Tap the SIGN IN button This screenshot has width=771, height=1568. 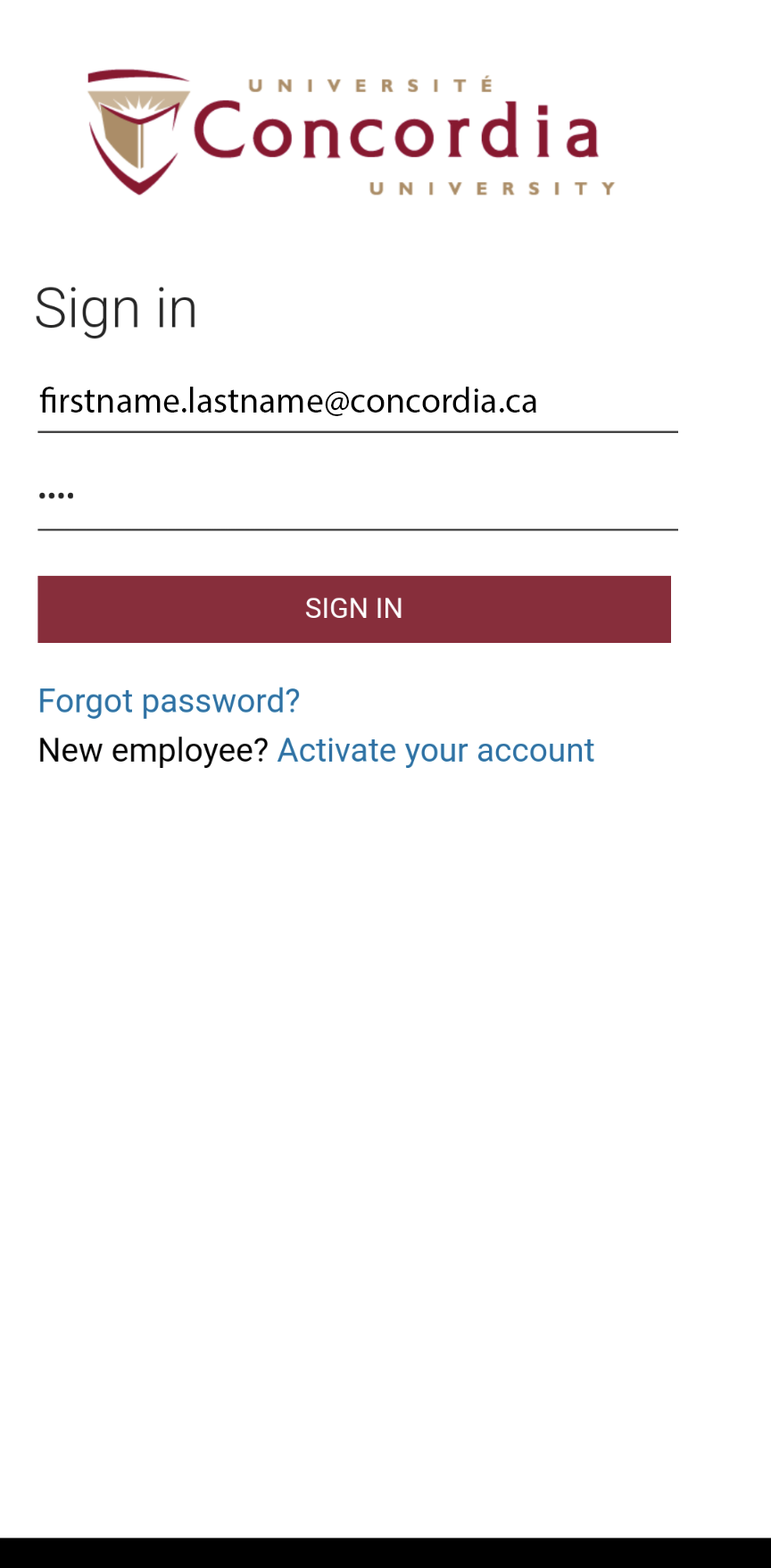click(354, 609)
